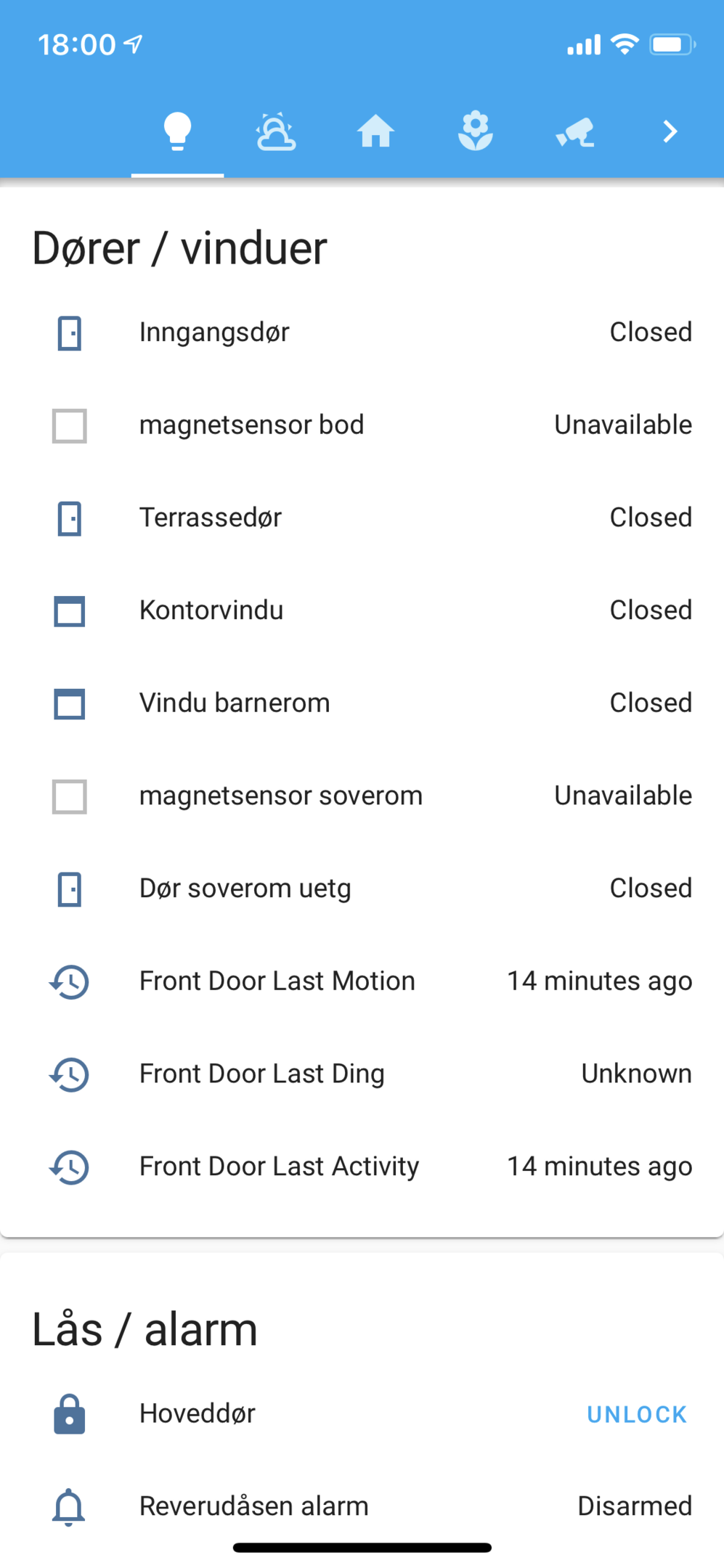Switch to the weather tab
The image size is (724, 1568).
coord(276,131)
